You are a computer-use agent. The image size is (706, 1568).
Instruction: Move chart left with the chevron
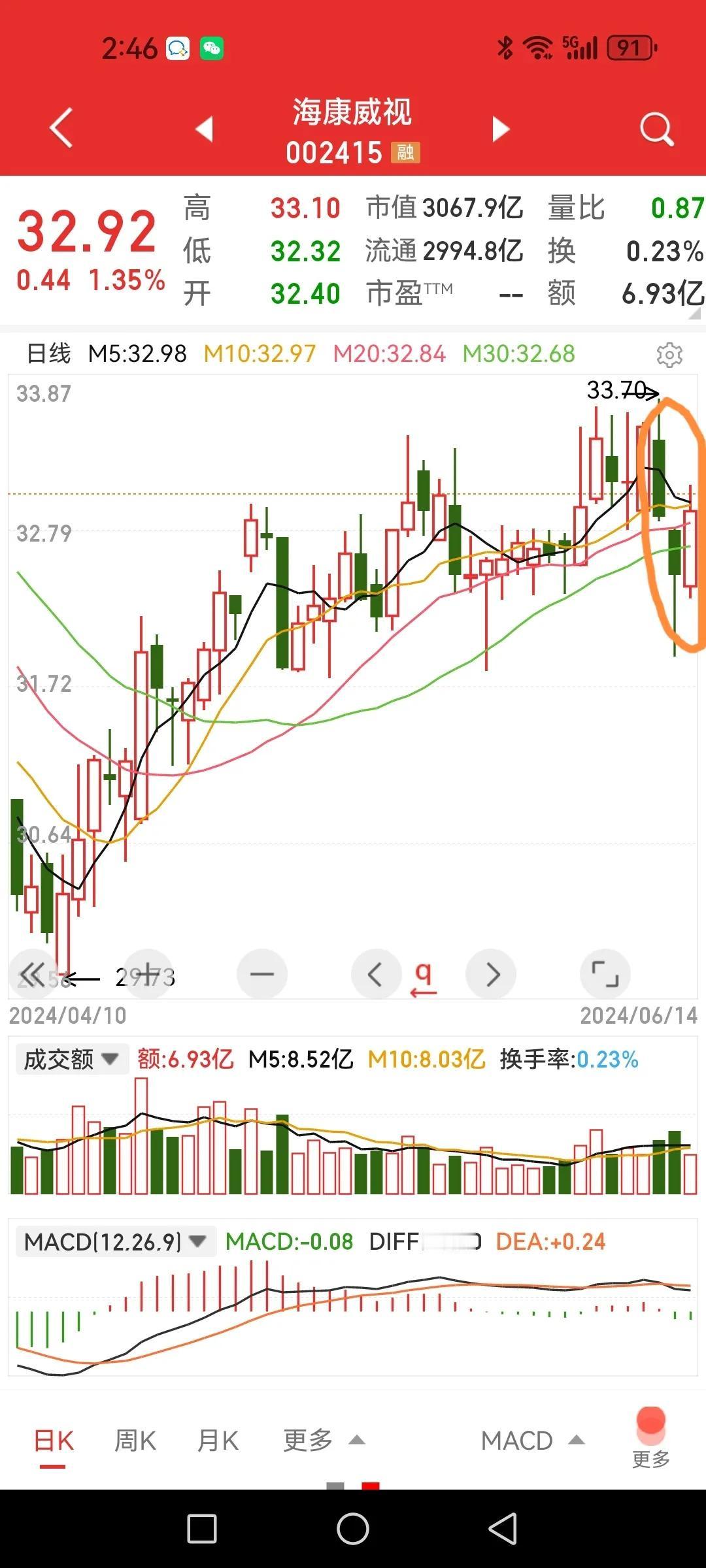376,973
